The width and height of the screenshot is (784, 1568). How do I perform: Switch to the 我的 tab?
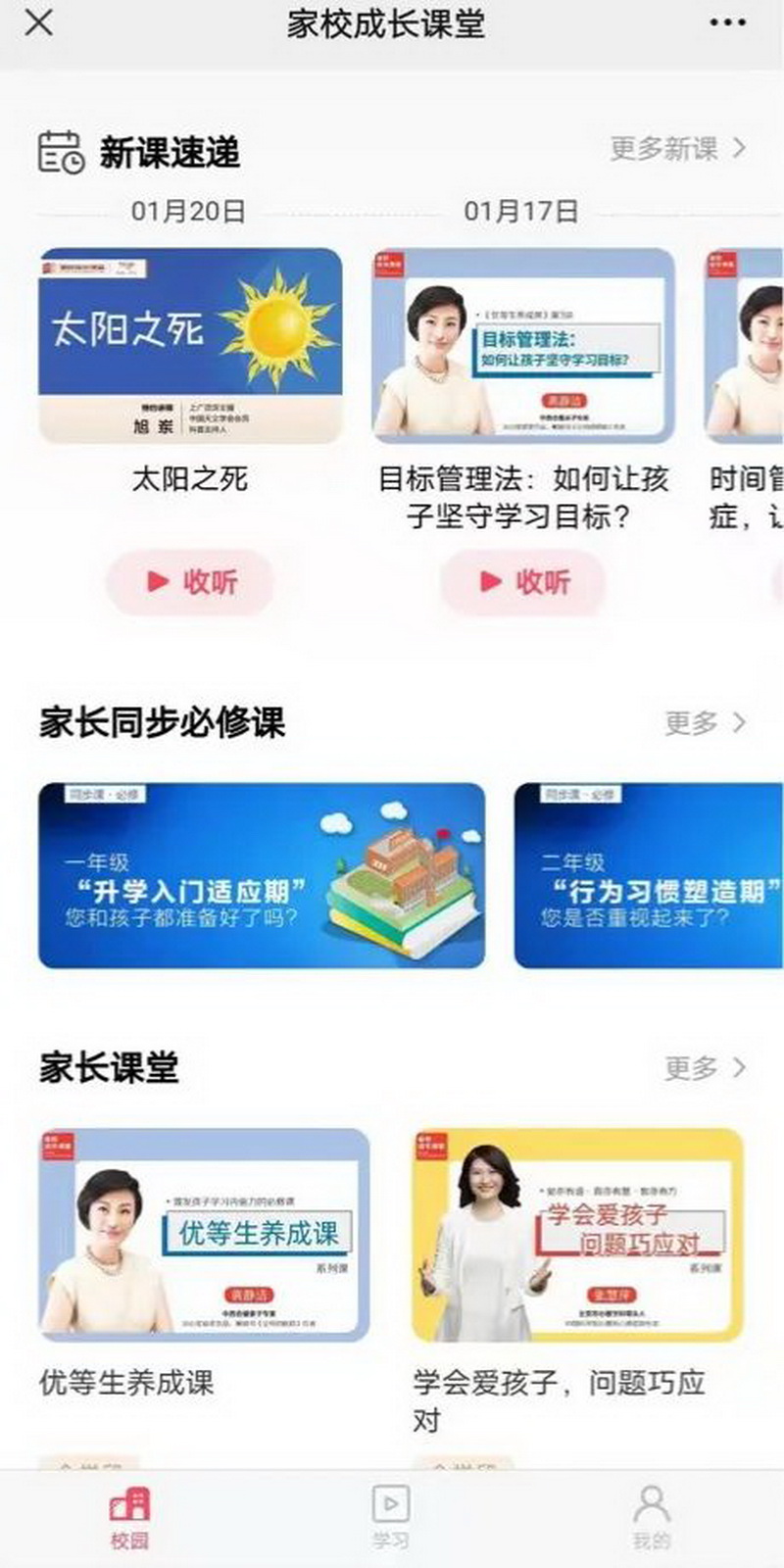click(x=652, y=1517)
